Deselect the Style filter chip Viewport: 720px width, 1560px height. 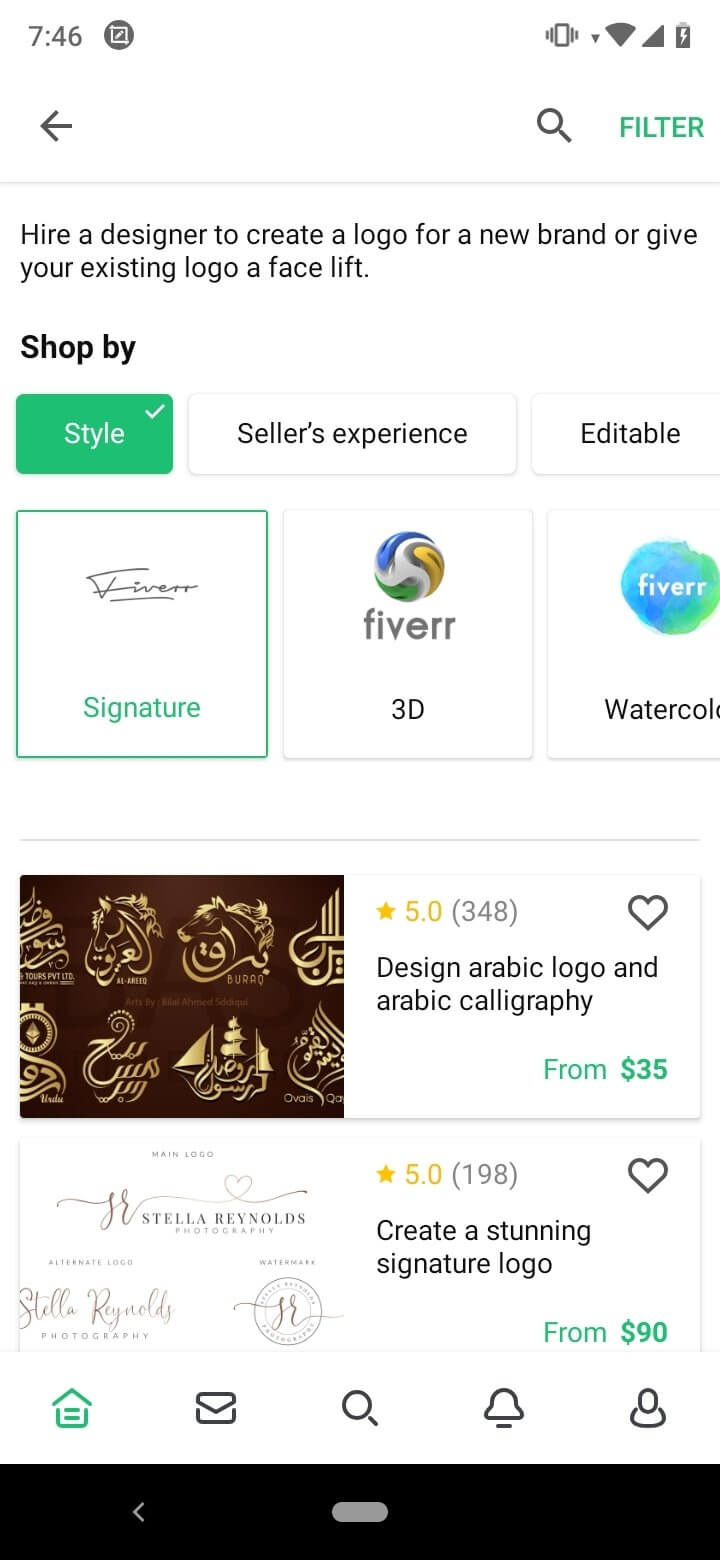[x=94, y=433]
